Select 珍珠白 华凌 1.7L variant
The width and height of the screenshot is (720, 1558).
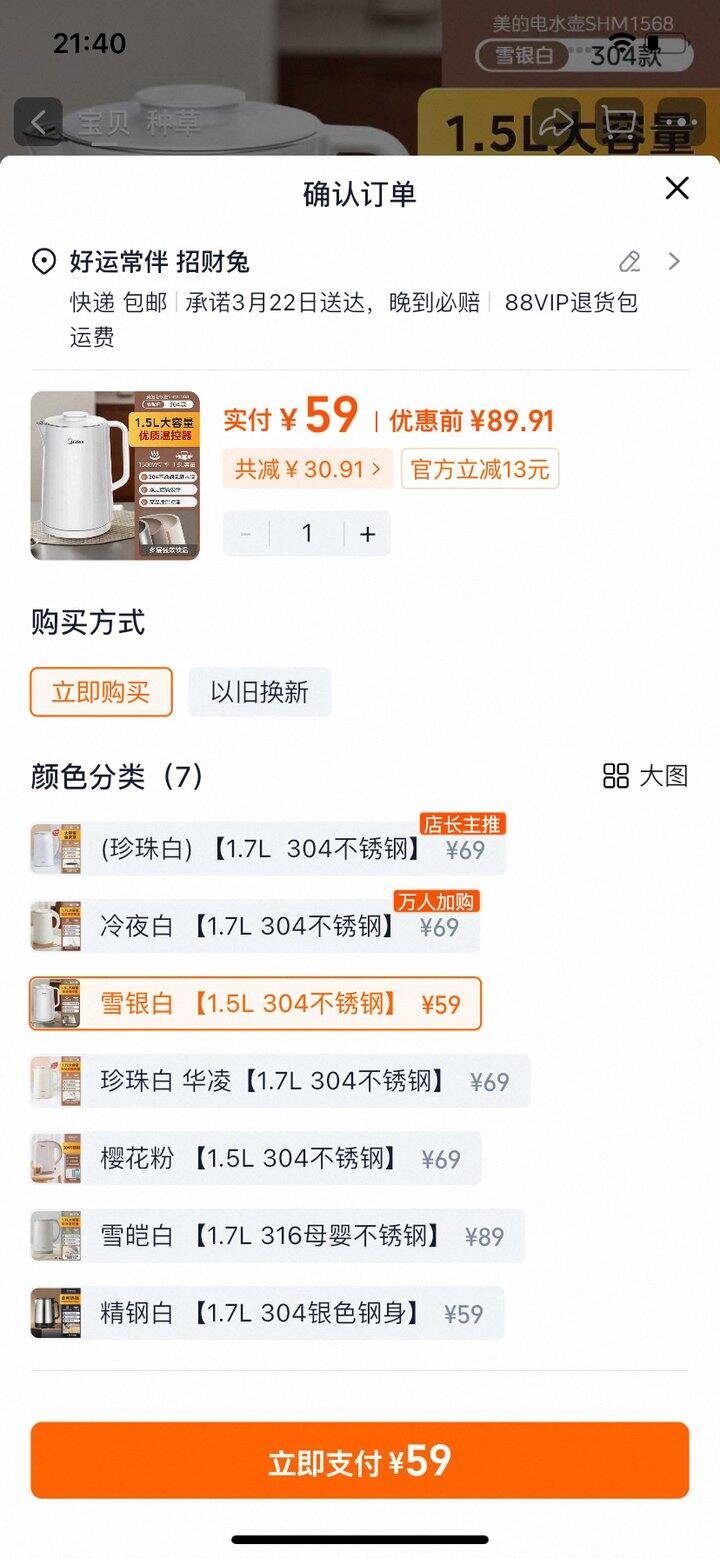(280, 1081)
